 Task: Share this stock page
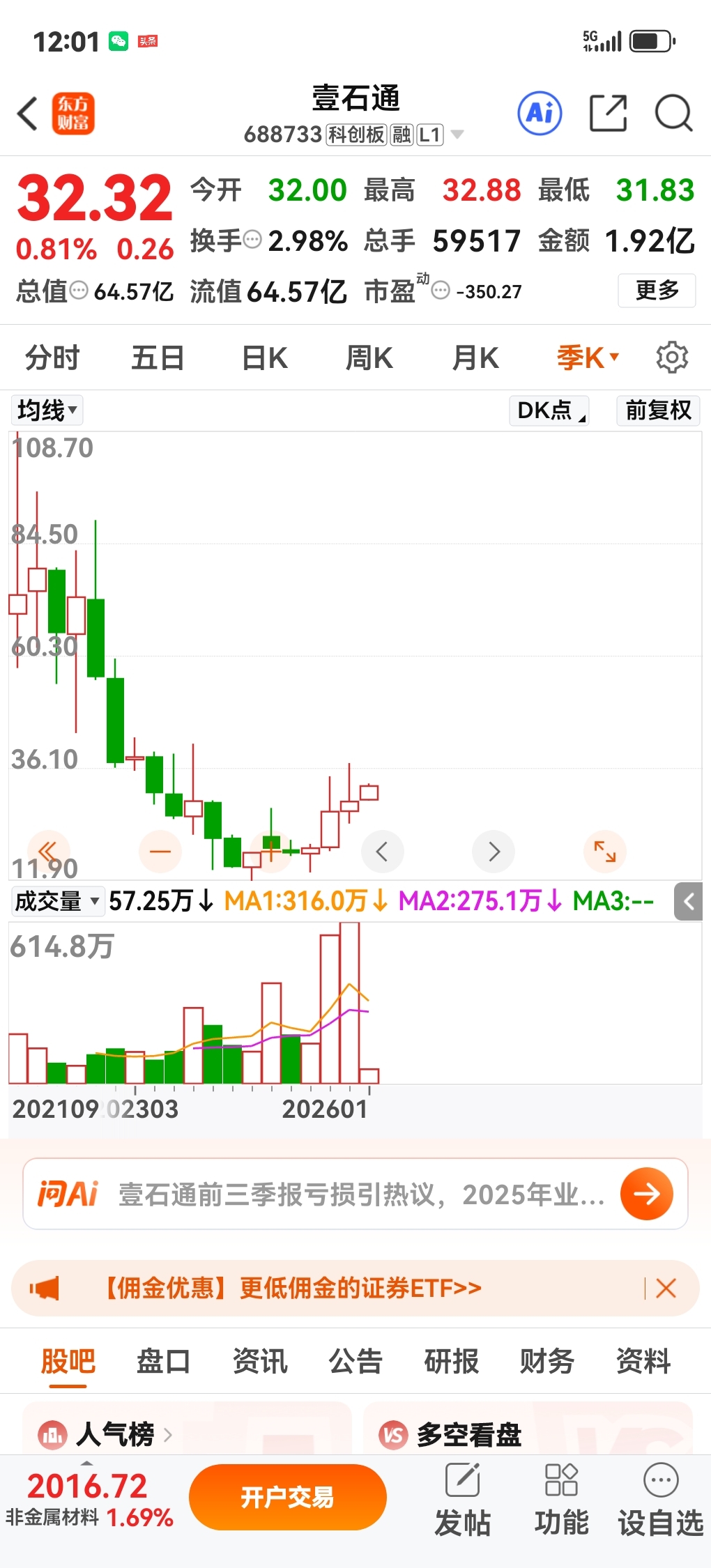coord(608,113)
